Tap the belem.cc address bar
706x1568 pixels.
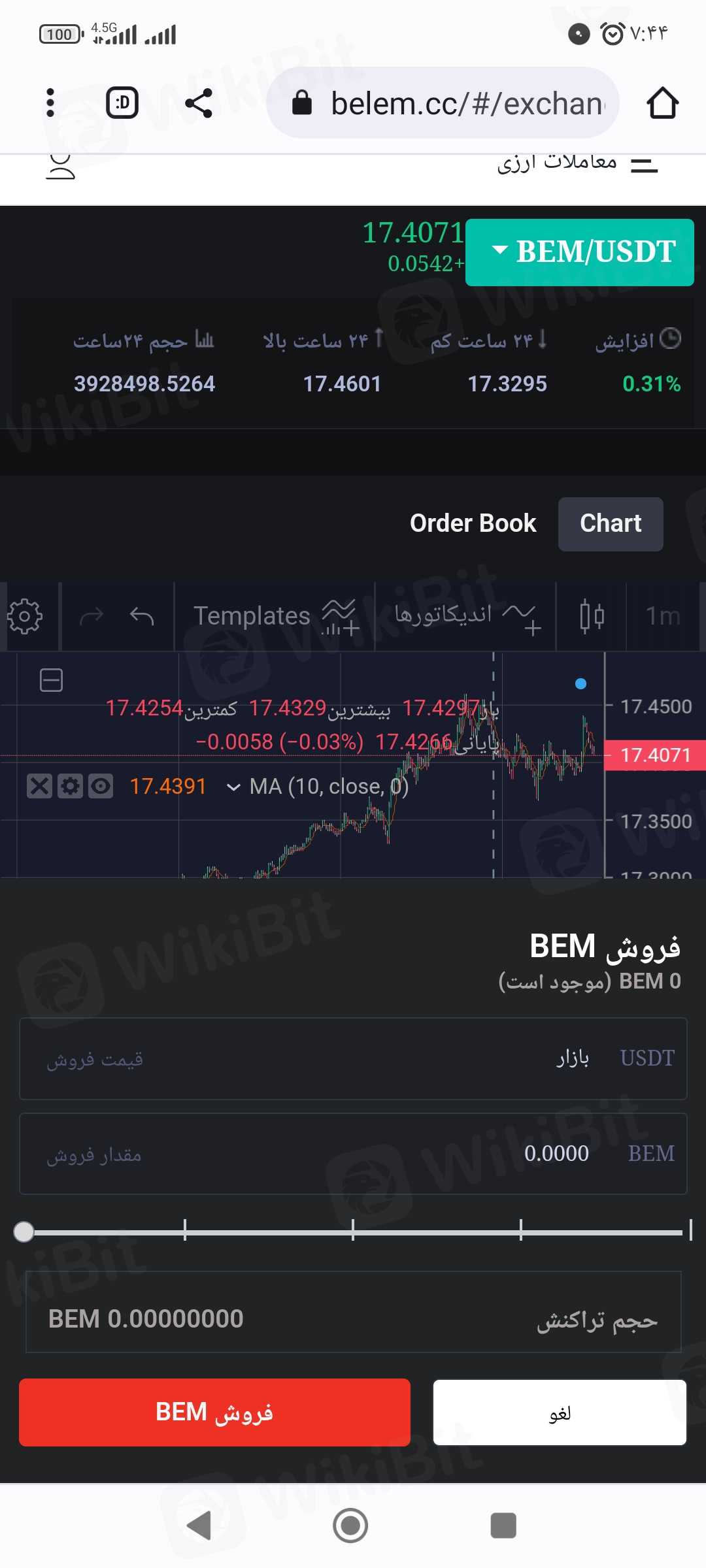coord(451,103)
